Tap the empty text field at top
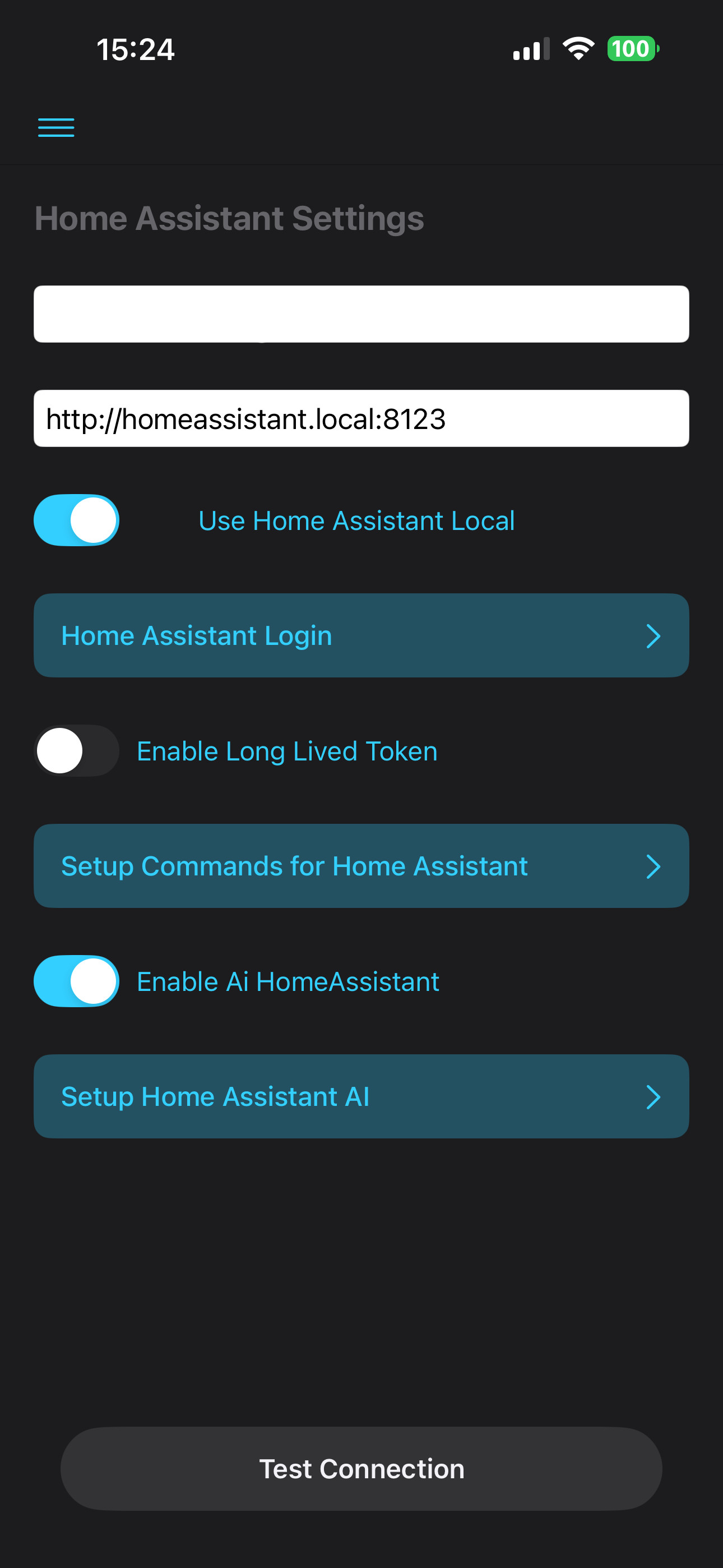 [361, 314]
